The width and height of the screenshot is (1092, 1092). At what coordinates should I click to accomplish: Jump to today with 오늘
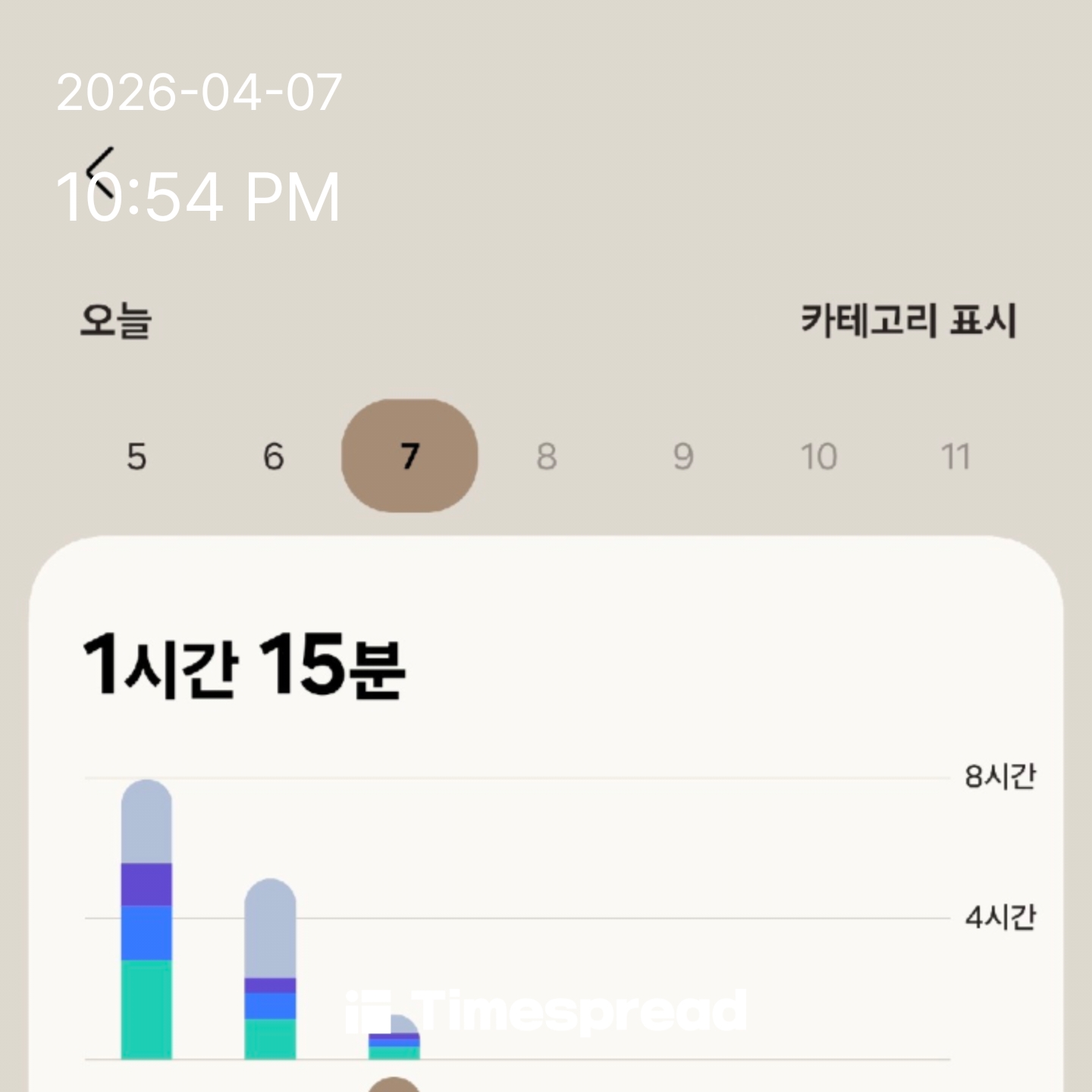(x=116, y=320)
